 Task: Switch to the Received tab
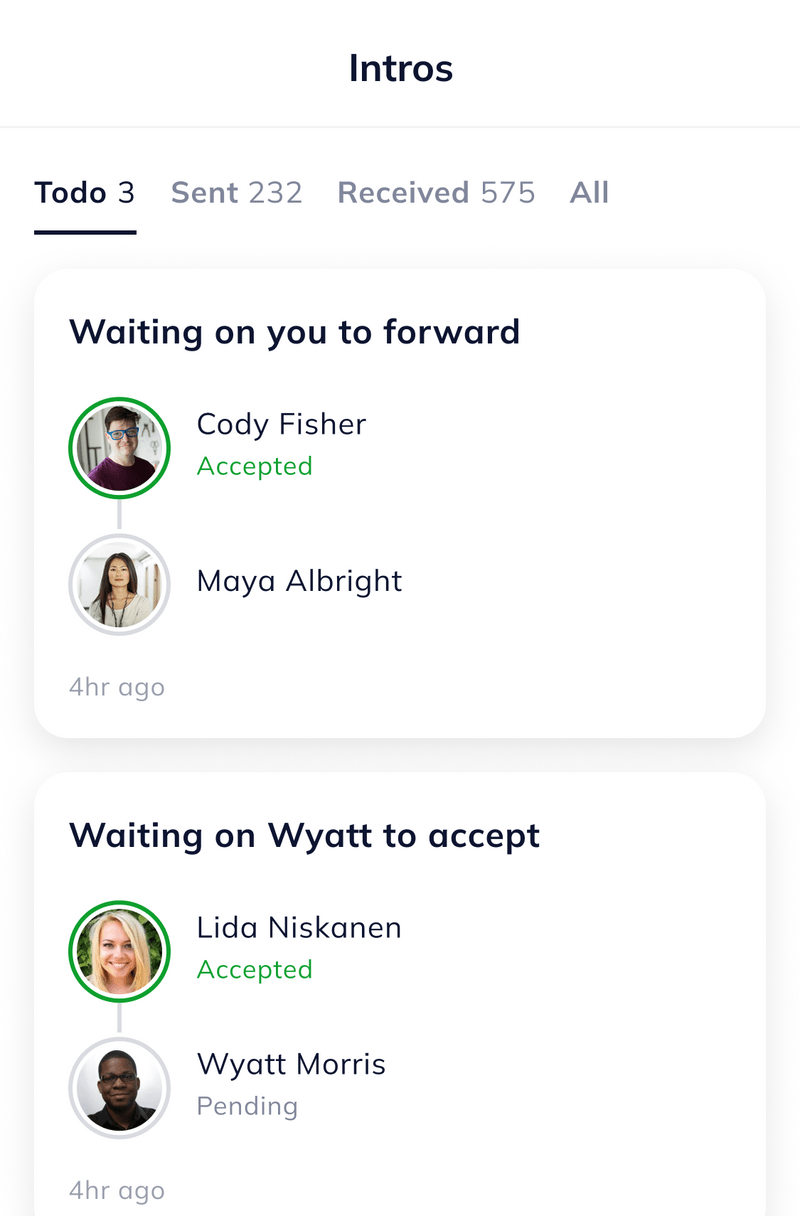pyautogui.click(x=436, y=192)
